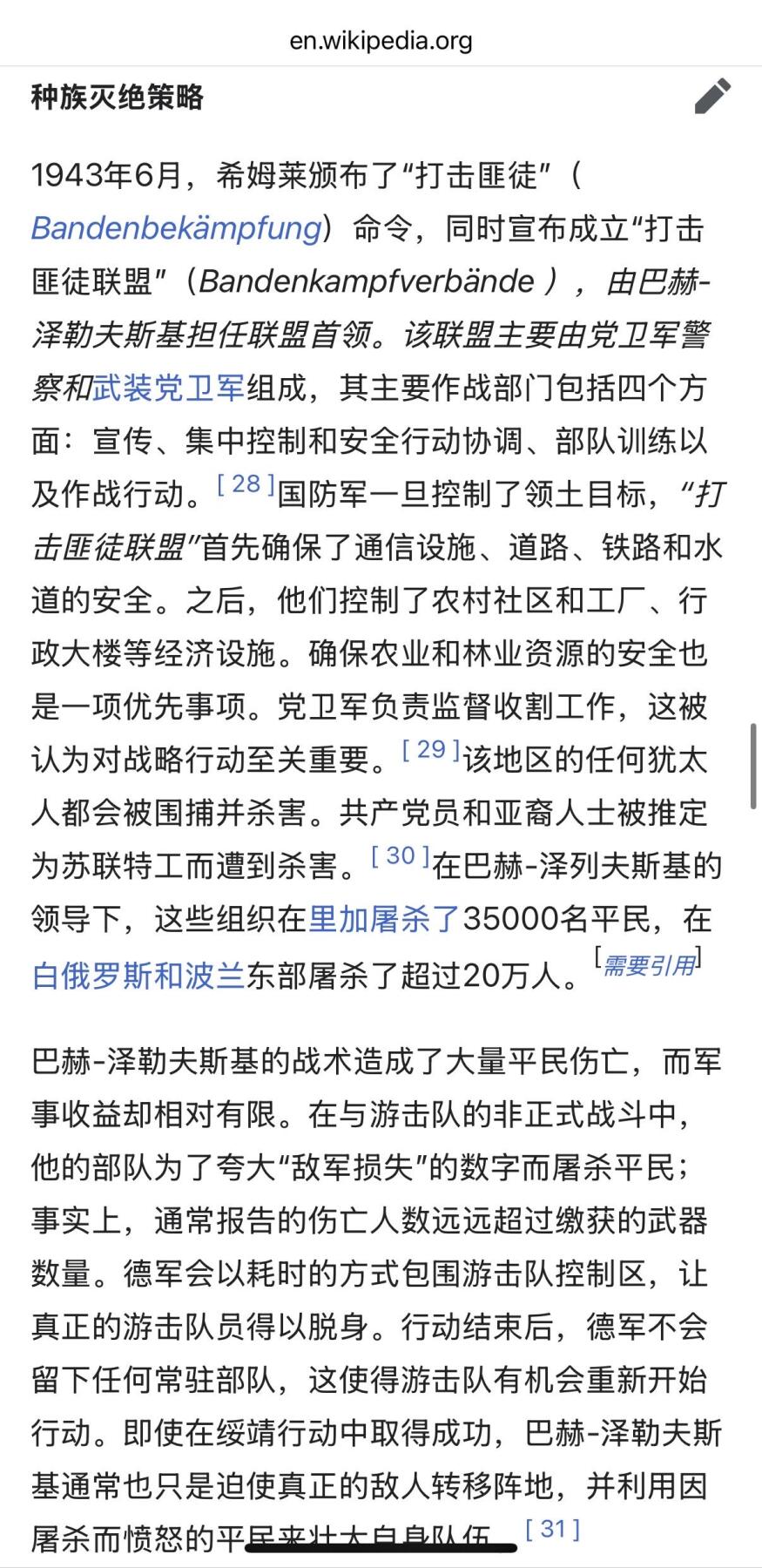This screenshot has height=1568, width=762.
Task: Open the Bandenbekämpfung article link
Action: [x=171, y=228]
